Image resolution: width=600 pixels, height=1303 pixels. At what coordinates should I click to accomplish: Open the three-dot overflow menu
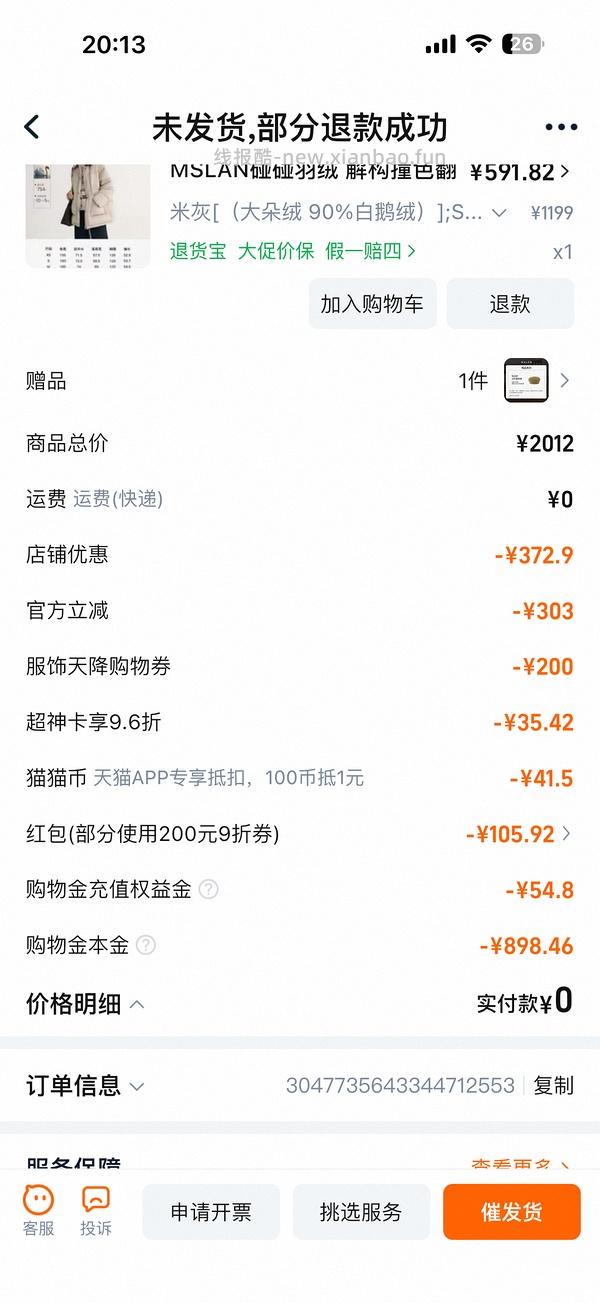point(561,127)
